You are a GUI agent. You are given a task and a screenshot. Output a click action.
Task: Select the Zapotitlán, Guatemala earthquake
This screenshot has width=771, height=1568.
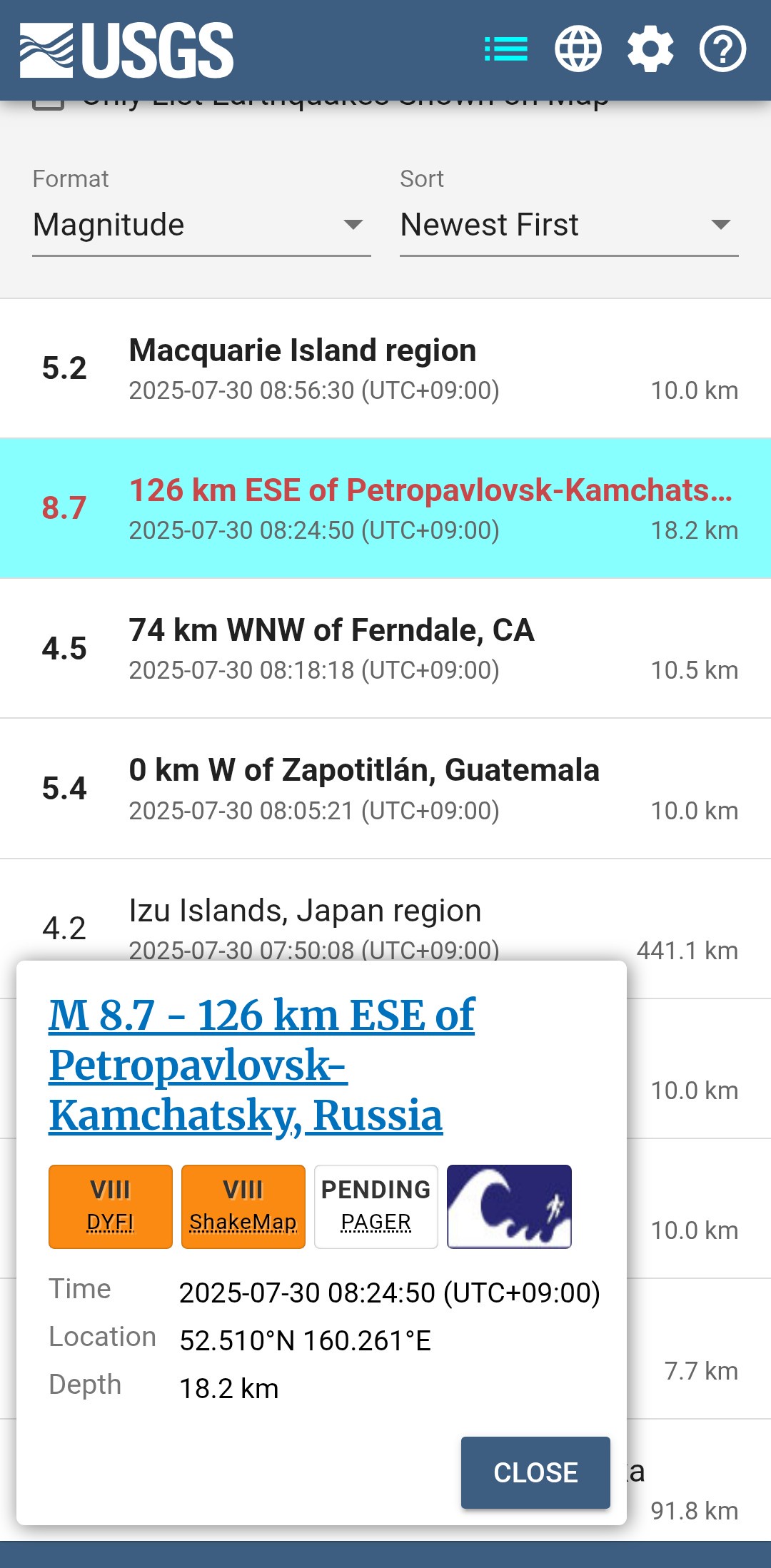[x=385, y=789]
